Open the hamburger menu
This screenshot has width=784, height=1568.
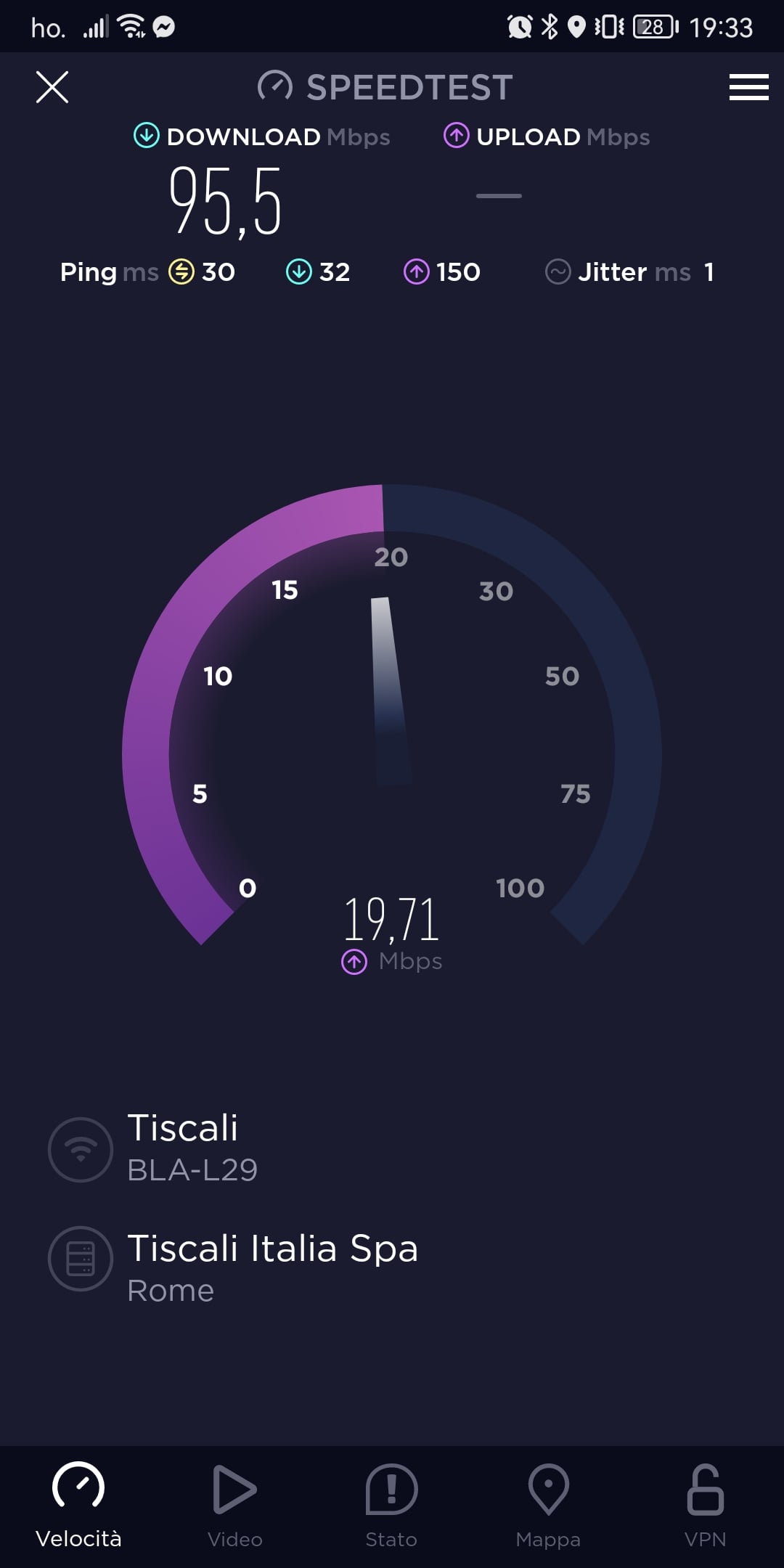748,87
